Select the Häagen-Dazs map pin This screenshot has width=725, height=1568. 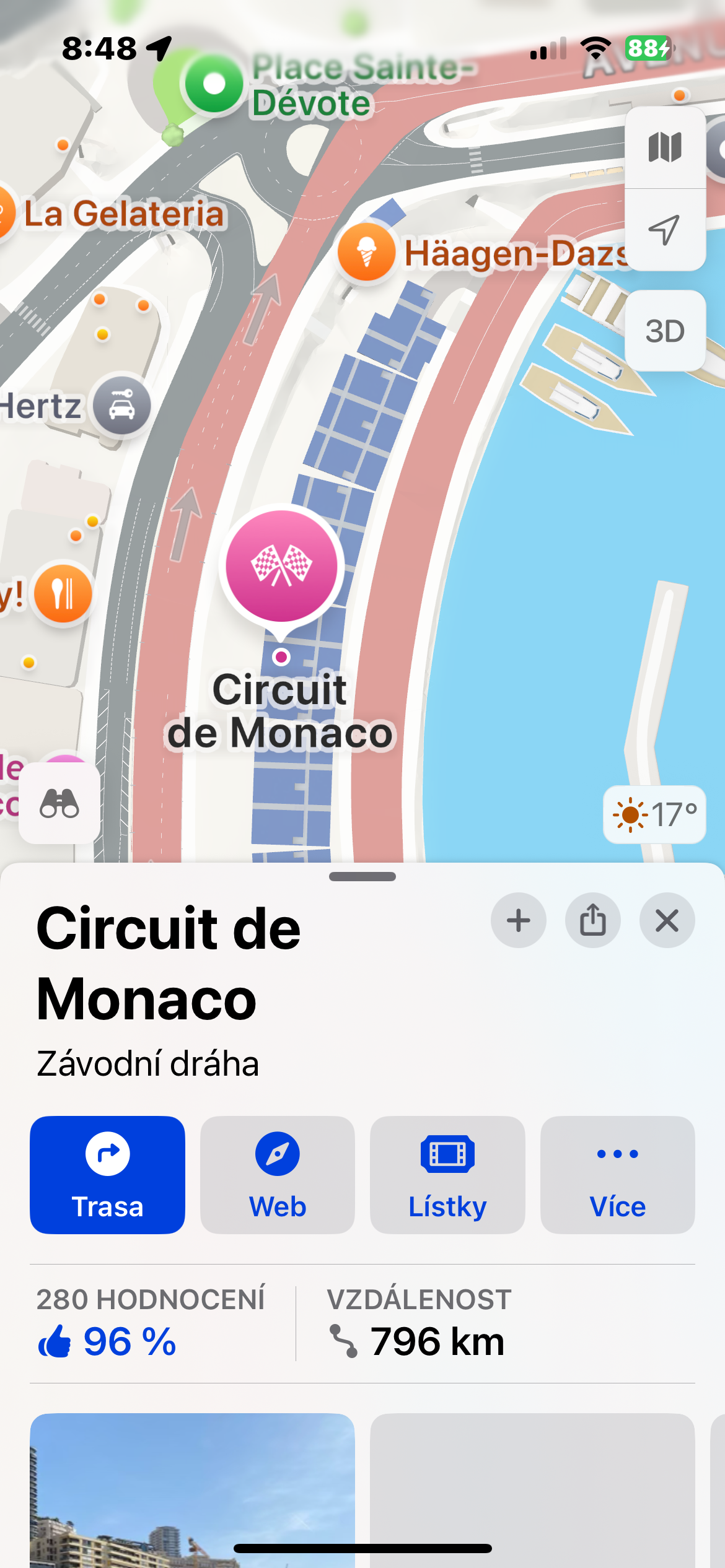tap(367, 252)
